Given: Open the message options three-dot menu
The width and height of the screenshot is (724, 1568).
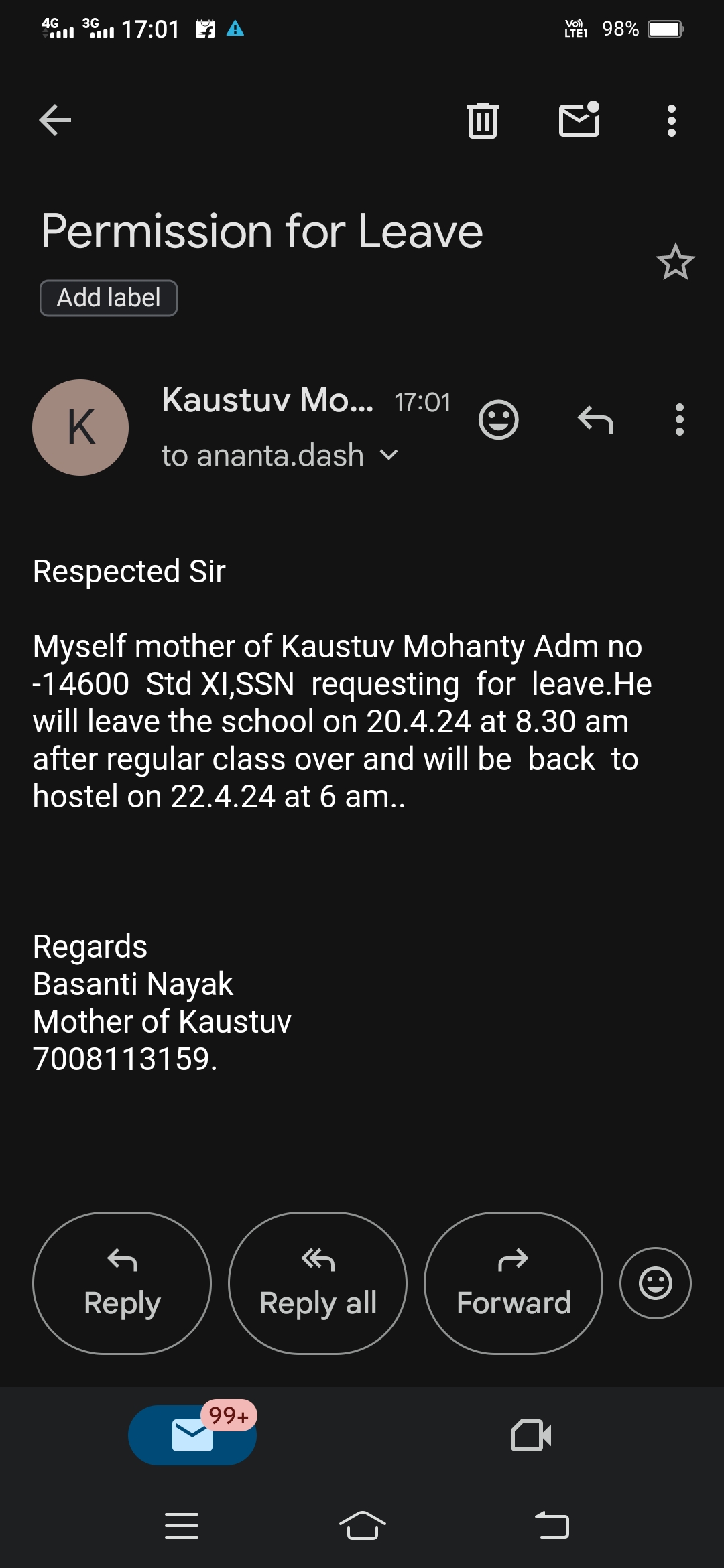Looking at the screenshot, I should pos(679,420).
